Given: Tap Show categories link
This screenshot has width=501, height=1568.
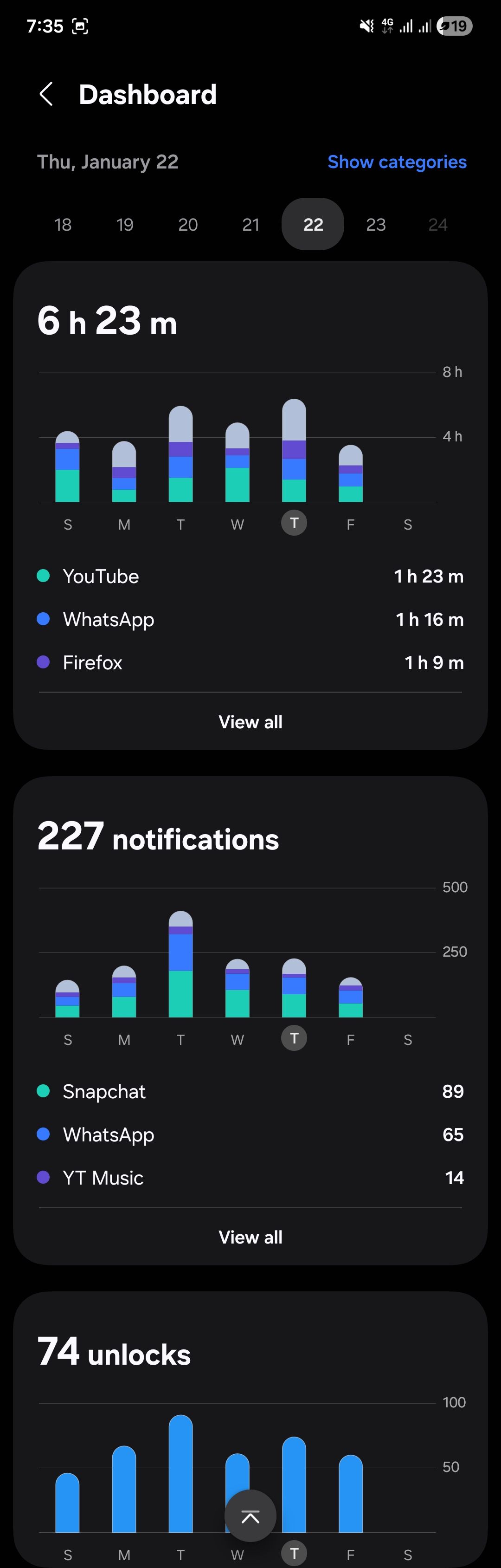Looking at the screenshot, I should [x=397, y=162].
